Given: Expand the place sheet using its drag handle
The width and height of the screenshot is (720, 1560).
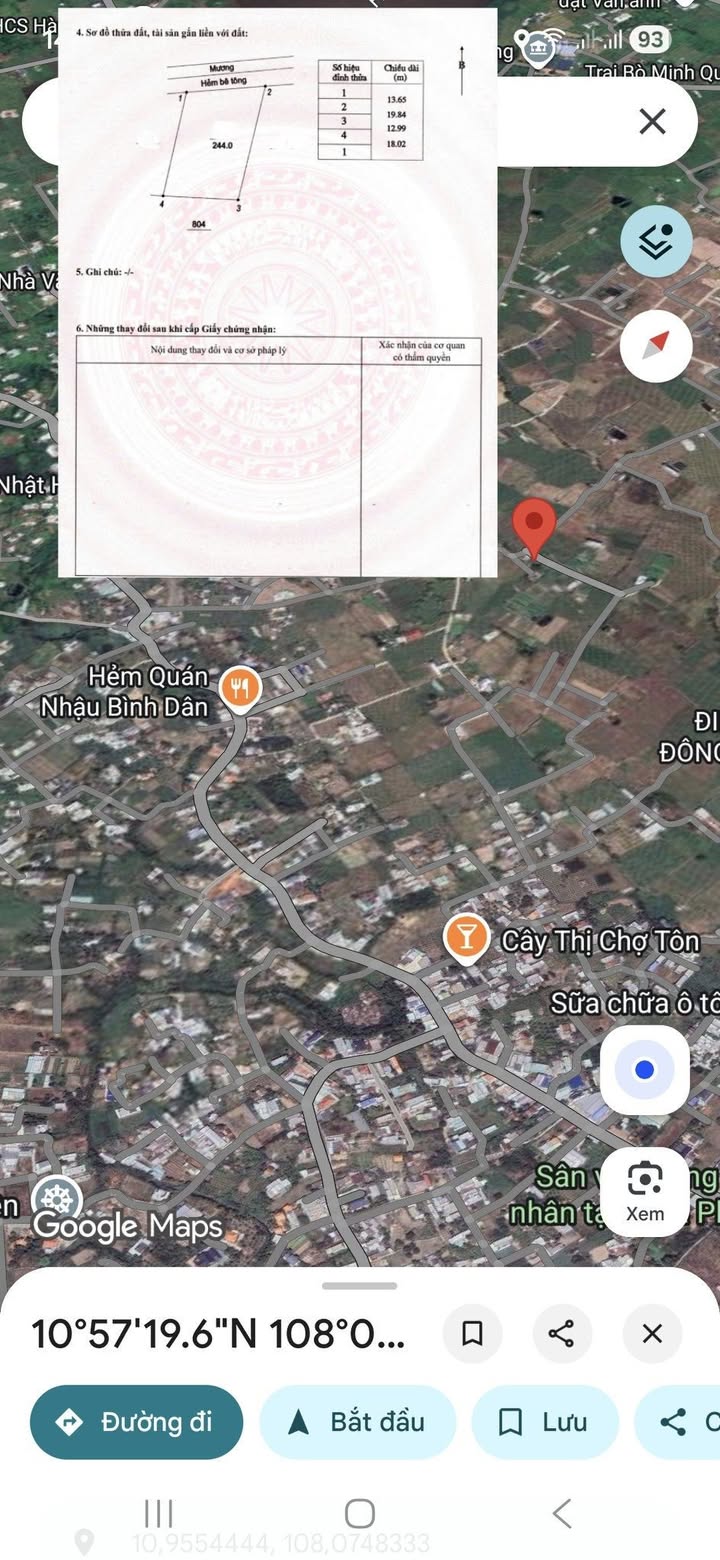Looking at the screenshot, I should [x=360, y=1286].
